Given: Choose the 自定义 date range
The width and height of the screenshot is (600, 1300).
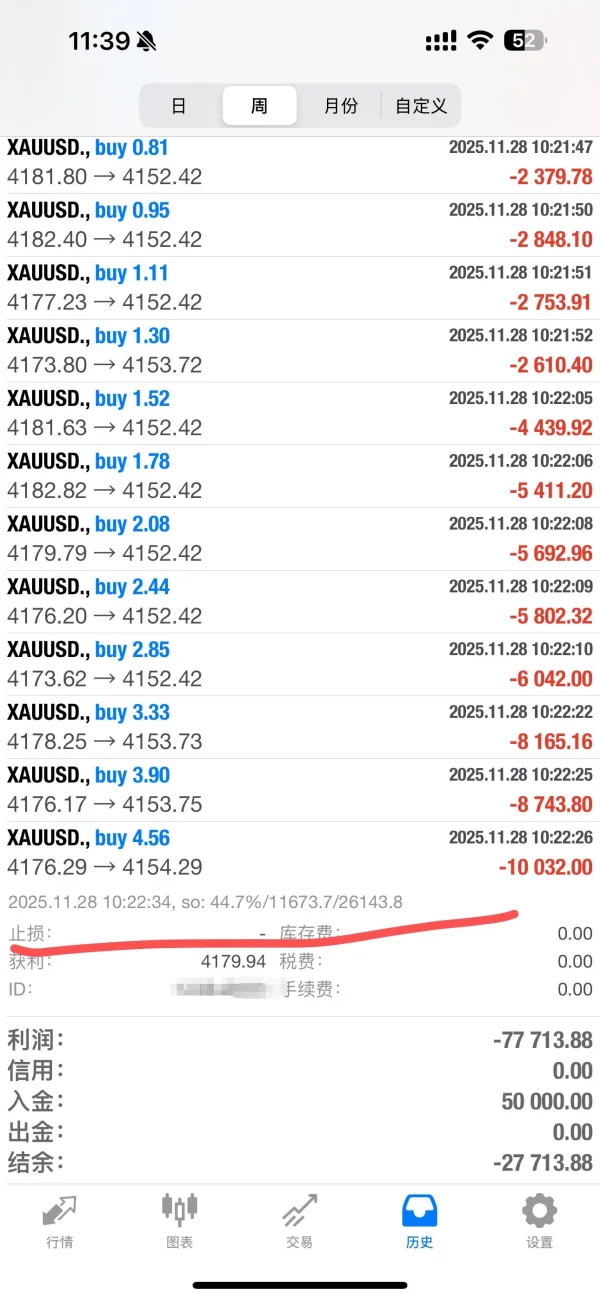Looking at the screenshot, I should (x=421, y=105).
